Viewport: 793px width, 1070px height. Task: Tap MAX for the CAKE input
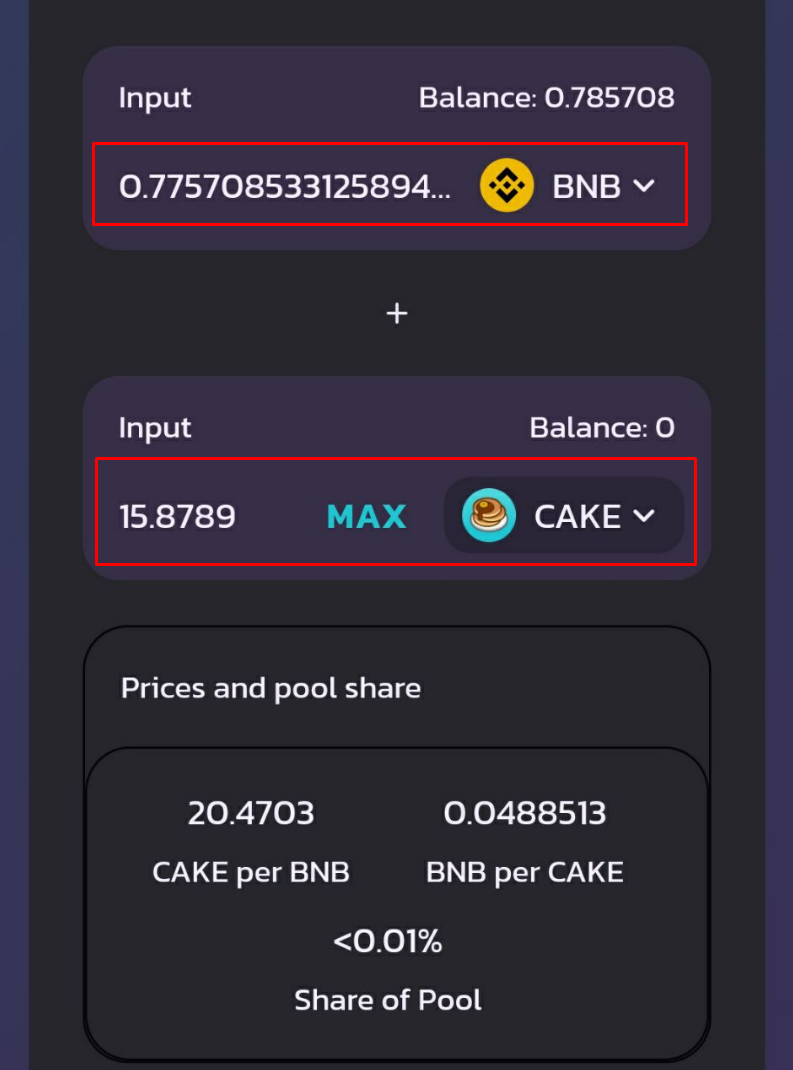(x=366, y=516)
